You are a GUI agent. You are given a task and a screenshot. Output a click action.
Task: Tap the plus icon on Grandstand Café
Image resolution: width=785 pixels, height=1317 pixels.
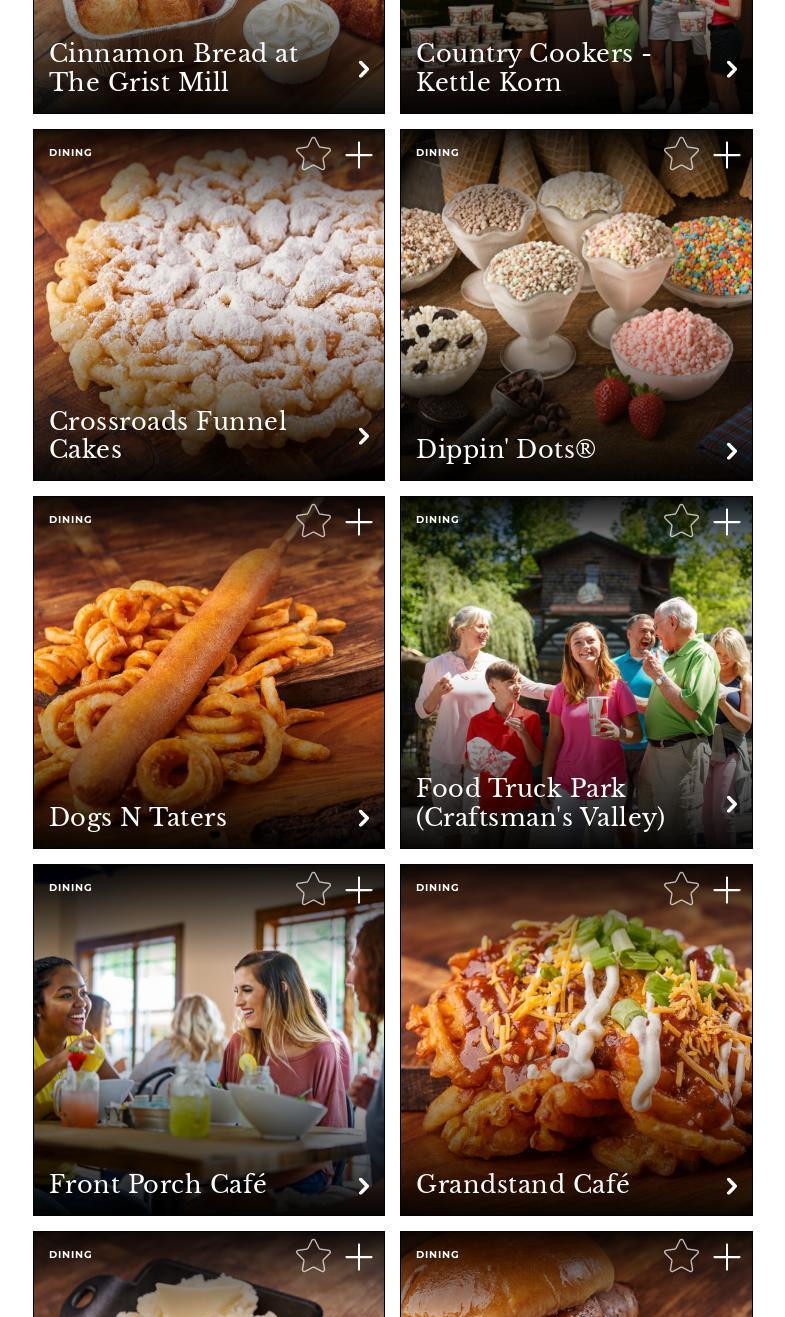click(x=727, y=890)
